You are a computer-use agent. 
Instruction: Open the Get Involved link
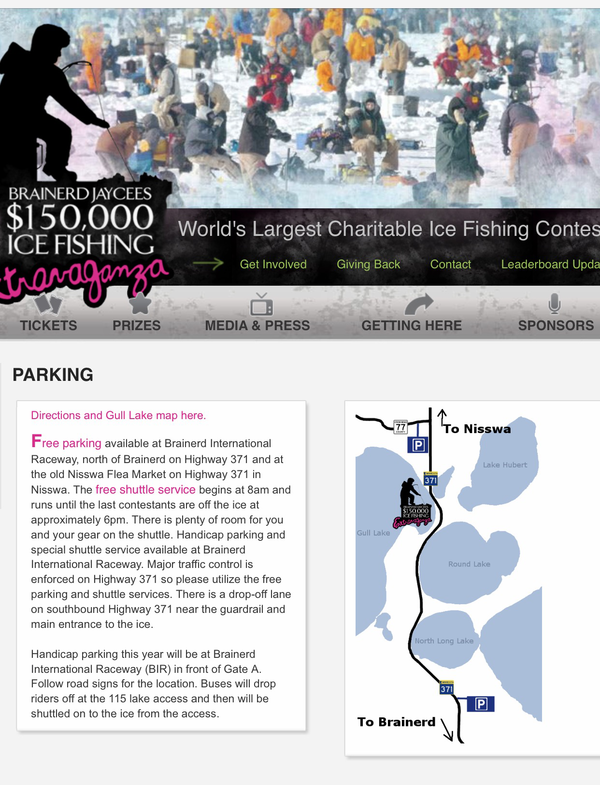(x=273, y=264)
